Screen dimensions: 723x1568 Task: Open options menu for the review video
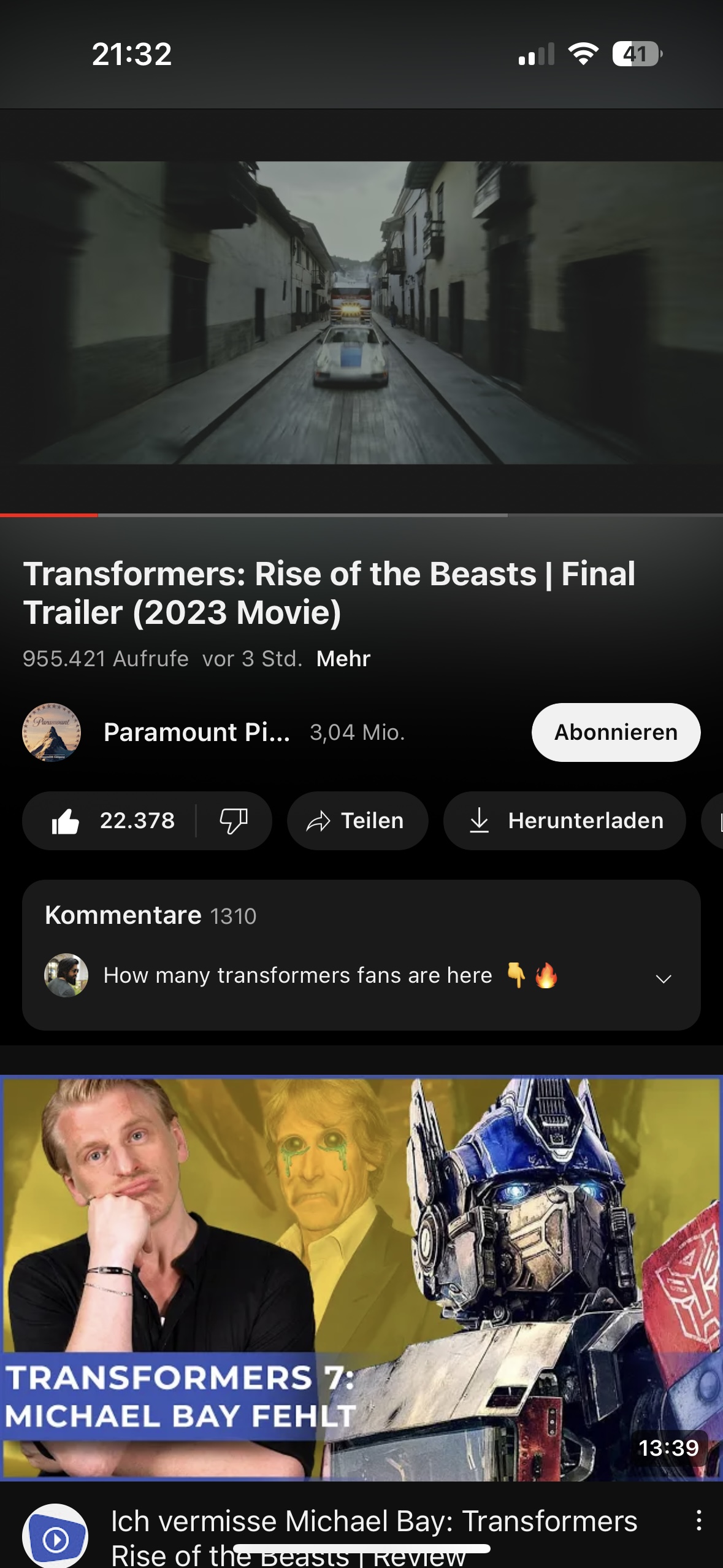[698, 1521]
